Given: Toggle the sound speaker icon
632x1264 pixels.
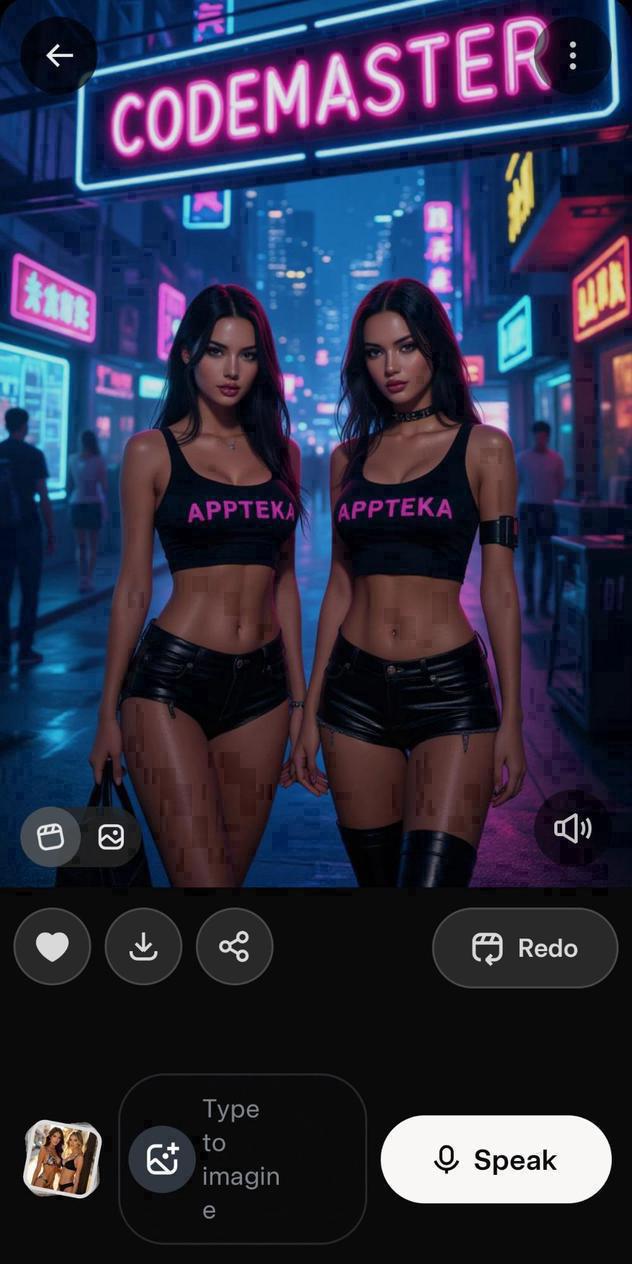Looking at the screenshot, I should point(572,828).
